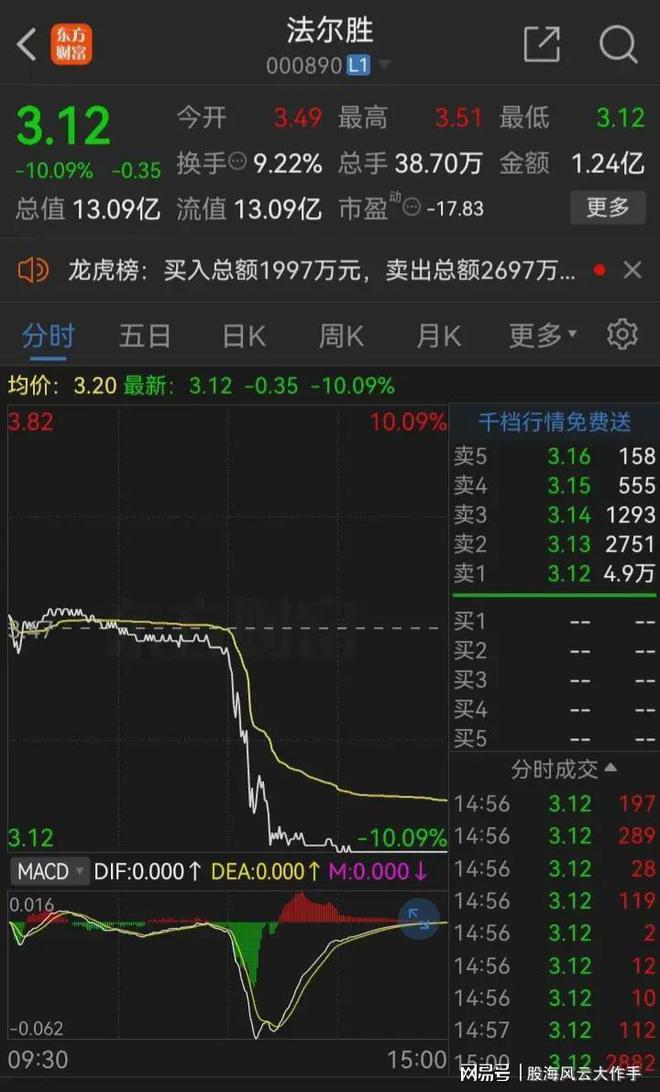The height and width of the screenshot is (1092, 660).
Task: Expand the chart to full screen
Action: pos(418,916)
